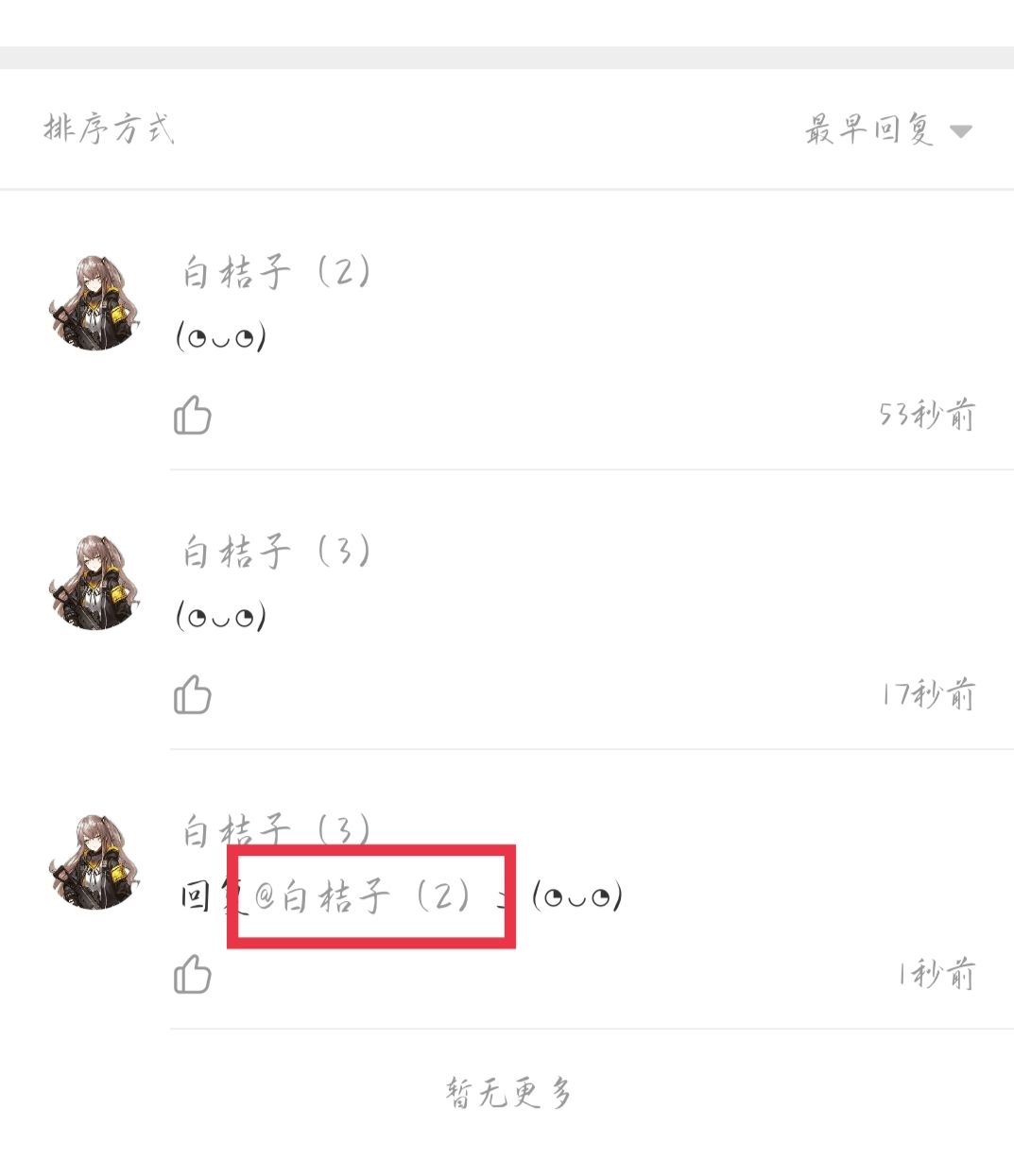Like the first comment by 白桔子（2）
Viewport: 1014px width, 1176px height.
[x=193, y=415]
